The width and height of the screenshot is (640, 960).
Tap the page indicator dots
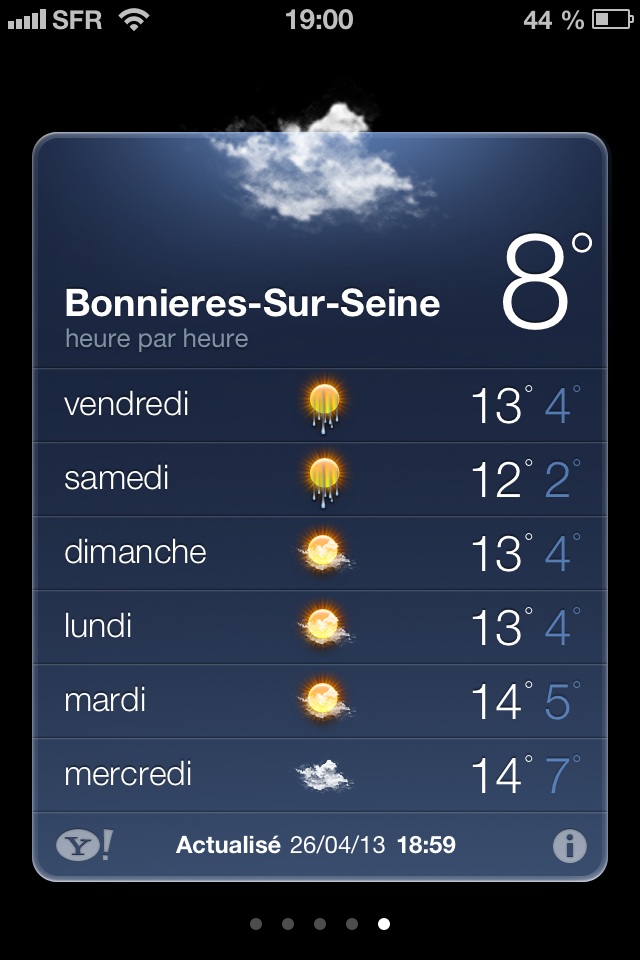pyautogui.click(x=320, y=924)
